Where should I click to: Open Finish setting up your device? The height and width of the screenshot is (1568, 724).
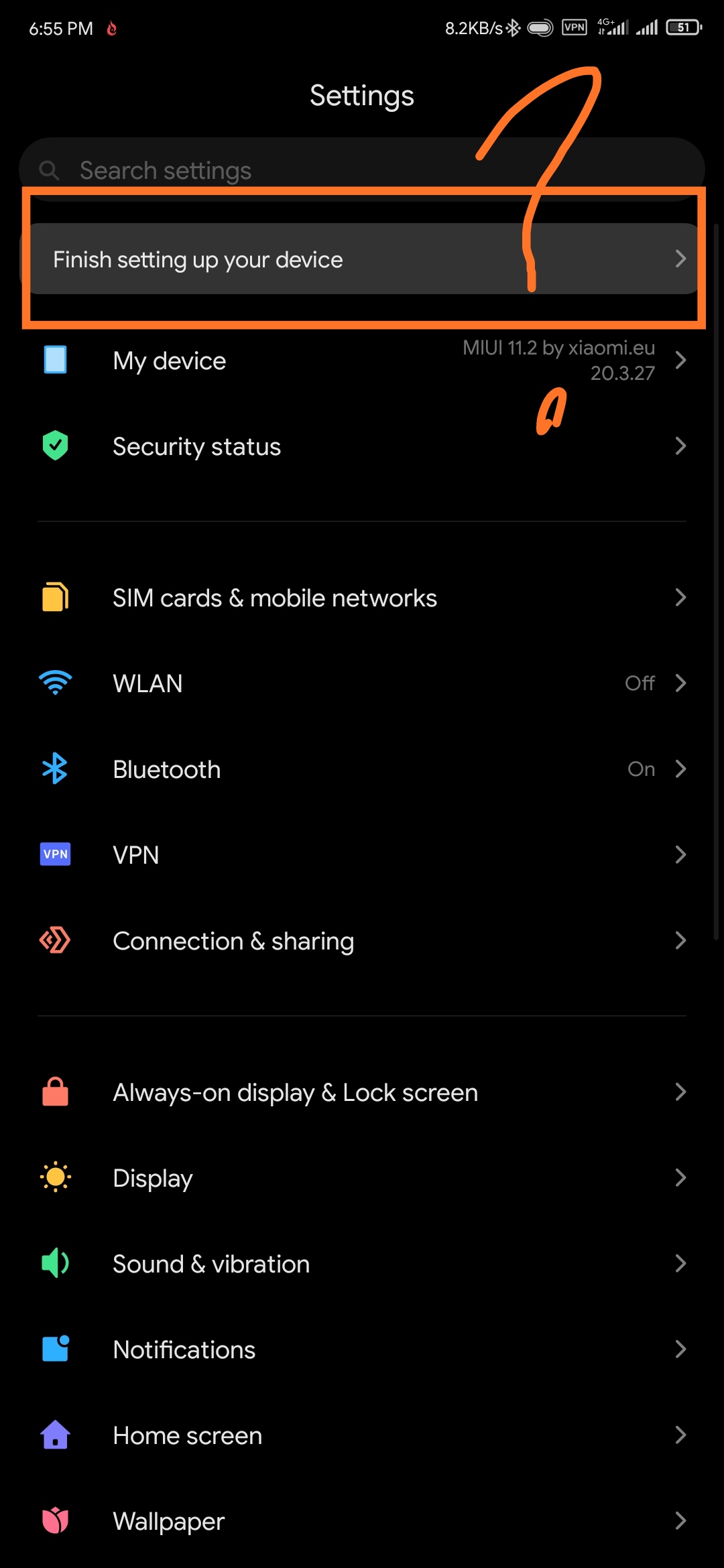[362, 259]
